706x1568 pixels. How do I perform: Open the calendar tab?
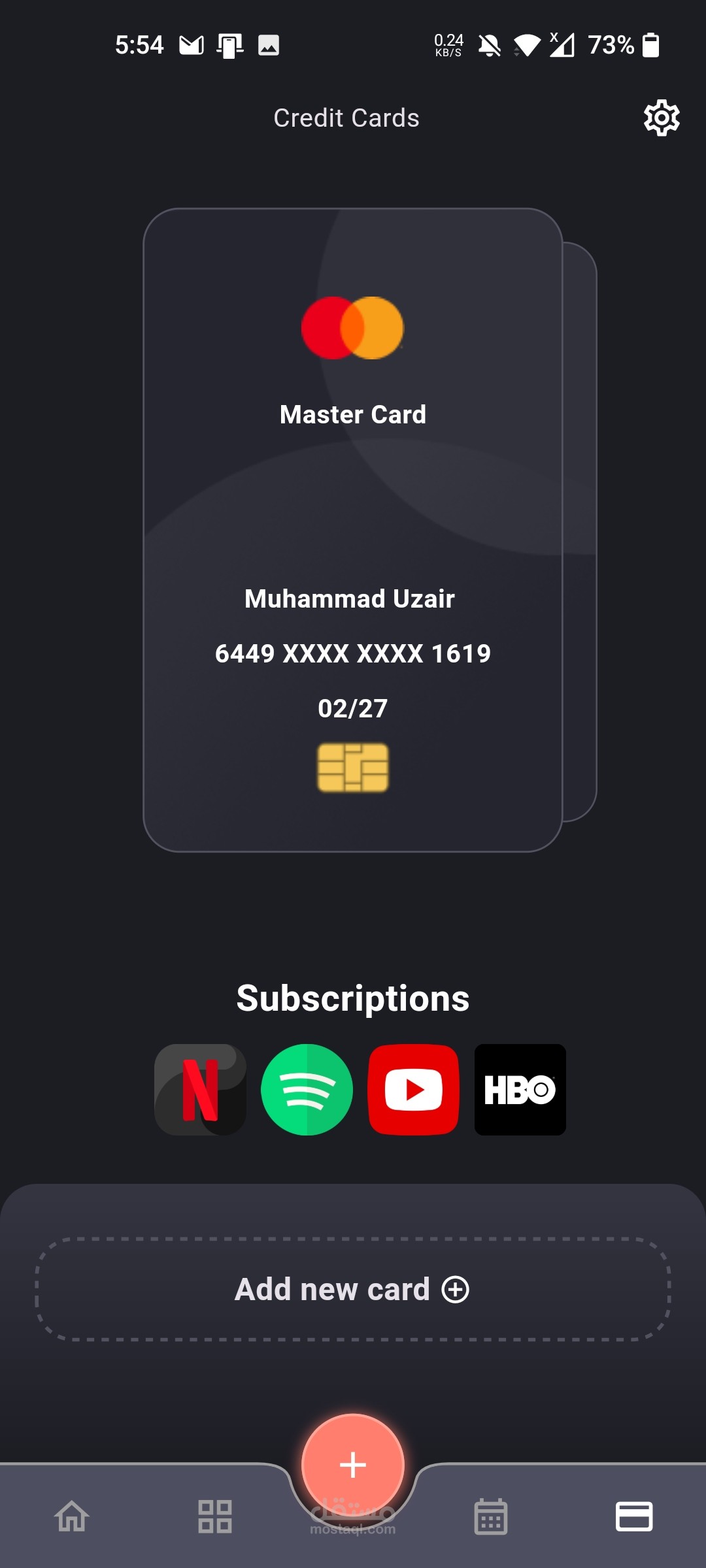pyautogui.click(x=491, y=1516)
